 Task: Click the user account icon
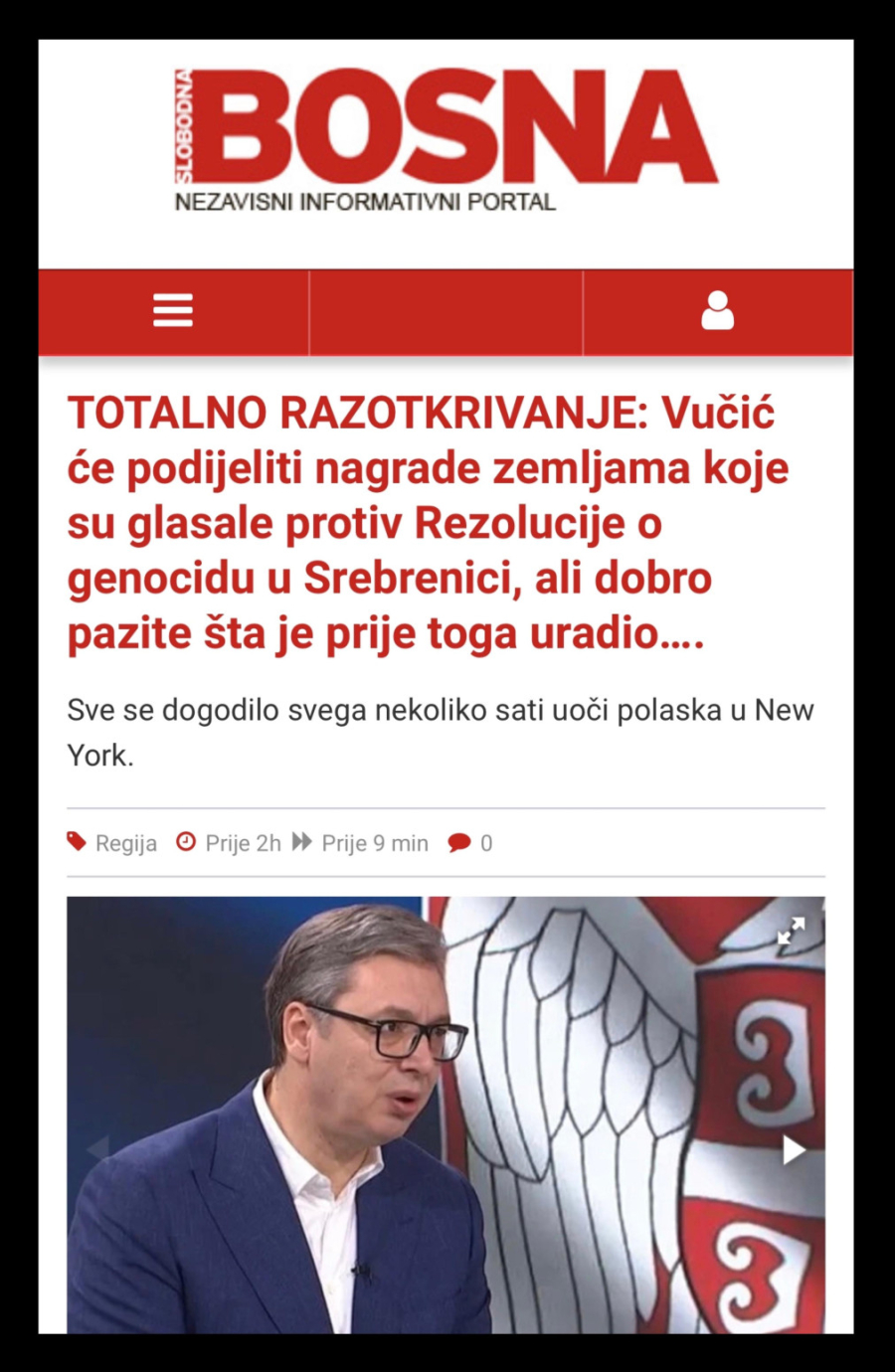pos(718,309)
